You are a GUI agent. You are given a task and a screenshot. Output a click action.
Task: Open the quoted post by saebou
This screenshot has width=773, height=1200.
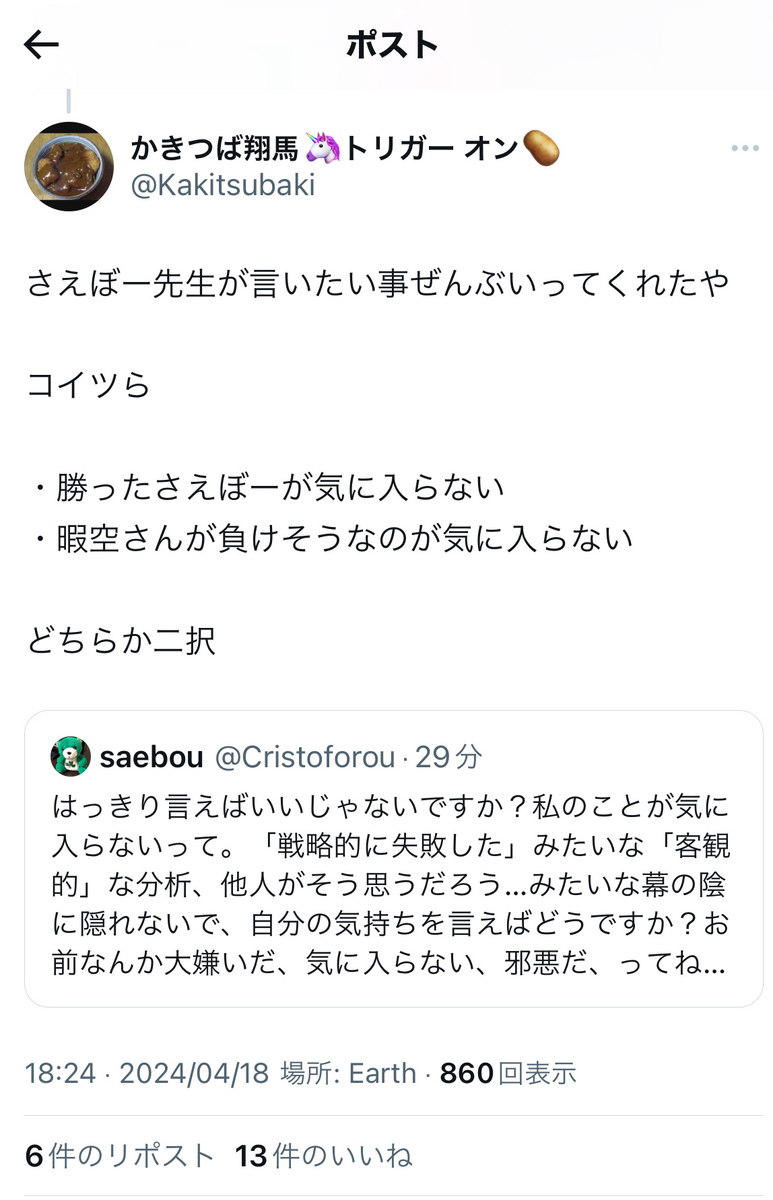pyautogui.click(x=393, y=858)
